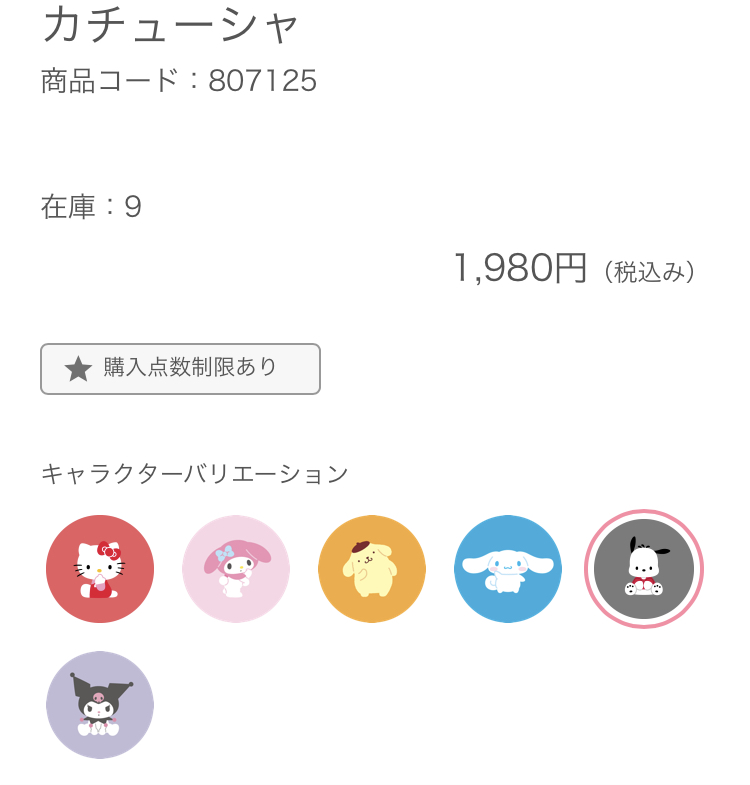This screenshot has width=750, height=785.
Task: Choose the My Melody variation
Action: (236, 569)
